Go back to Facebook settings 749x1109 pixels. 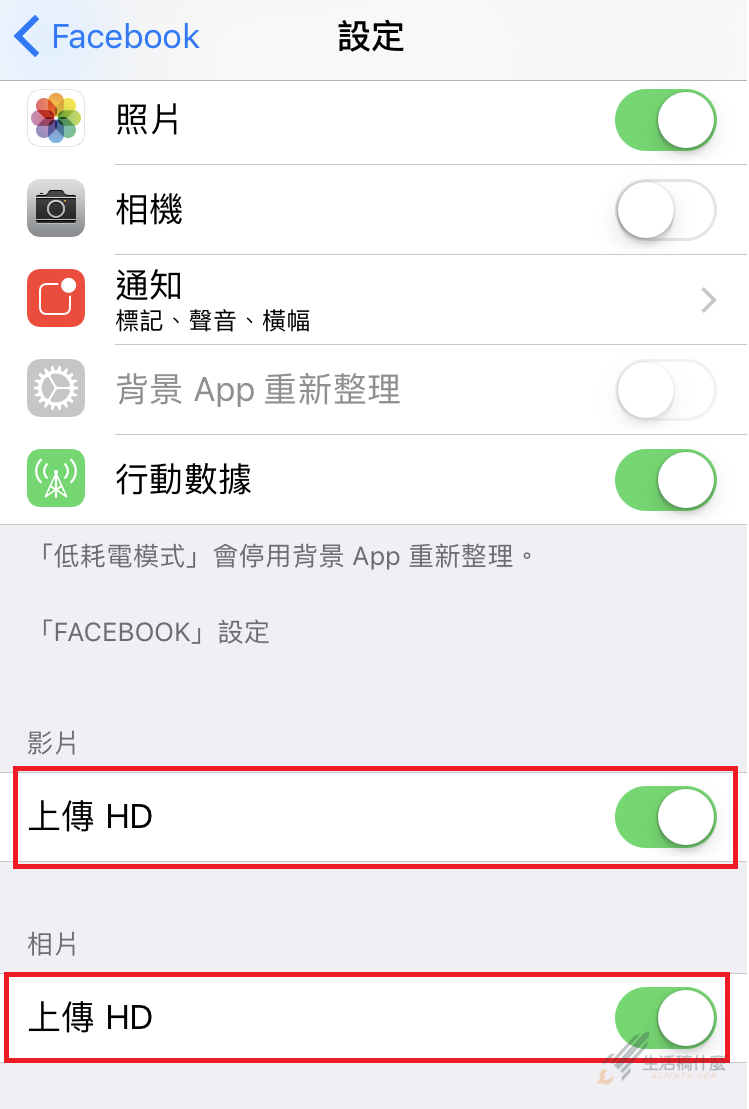coord(107,38)
